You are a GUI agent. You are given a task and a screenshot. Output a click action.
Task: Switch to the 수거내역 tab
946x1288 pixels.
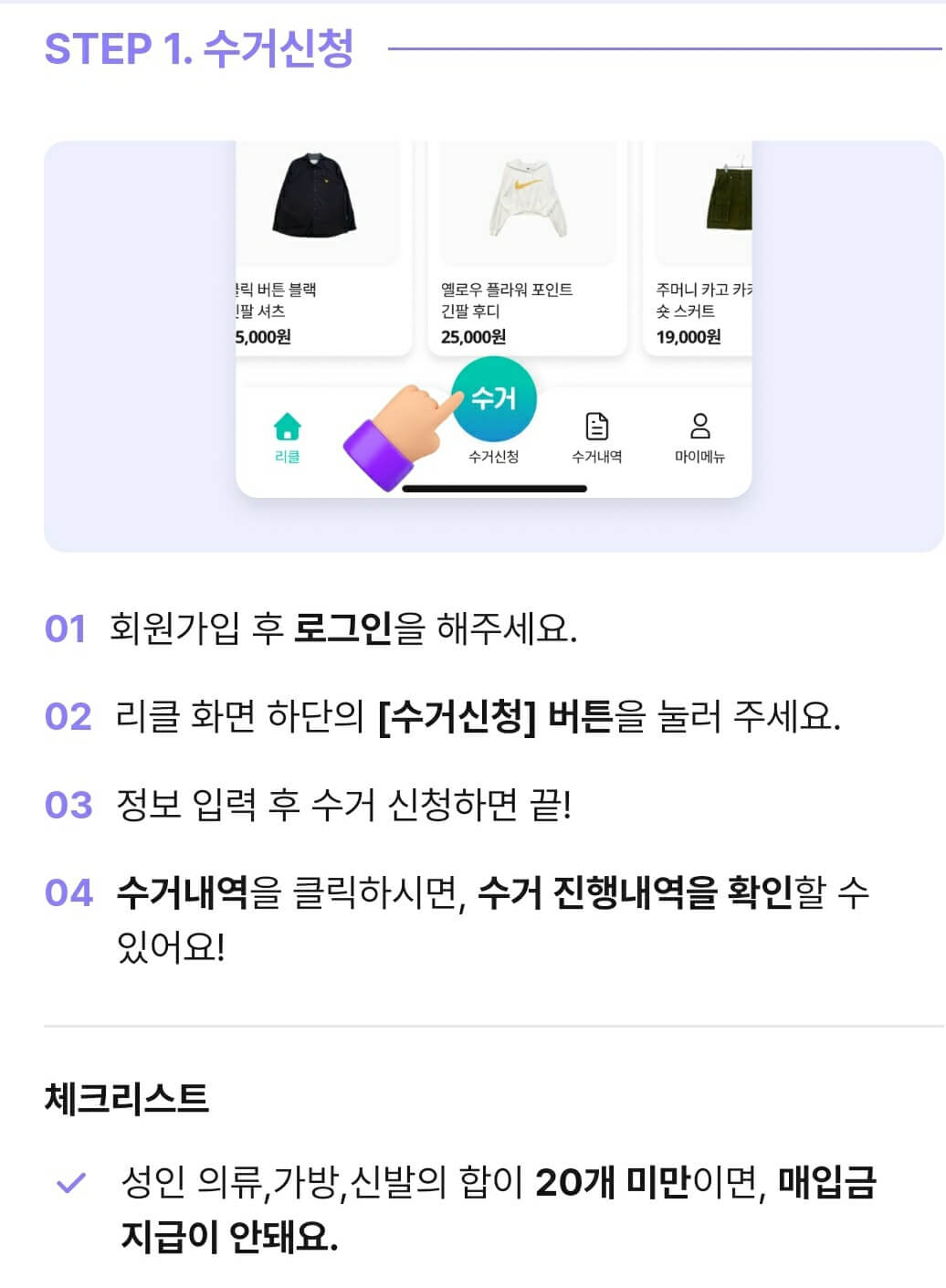(x=597, y=438)
